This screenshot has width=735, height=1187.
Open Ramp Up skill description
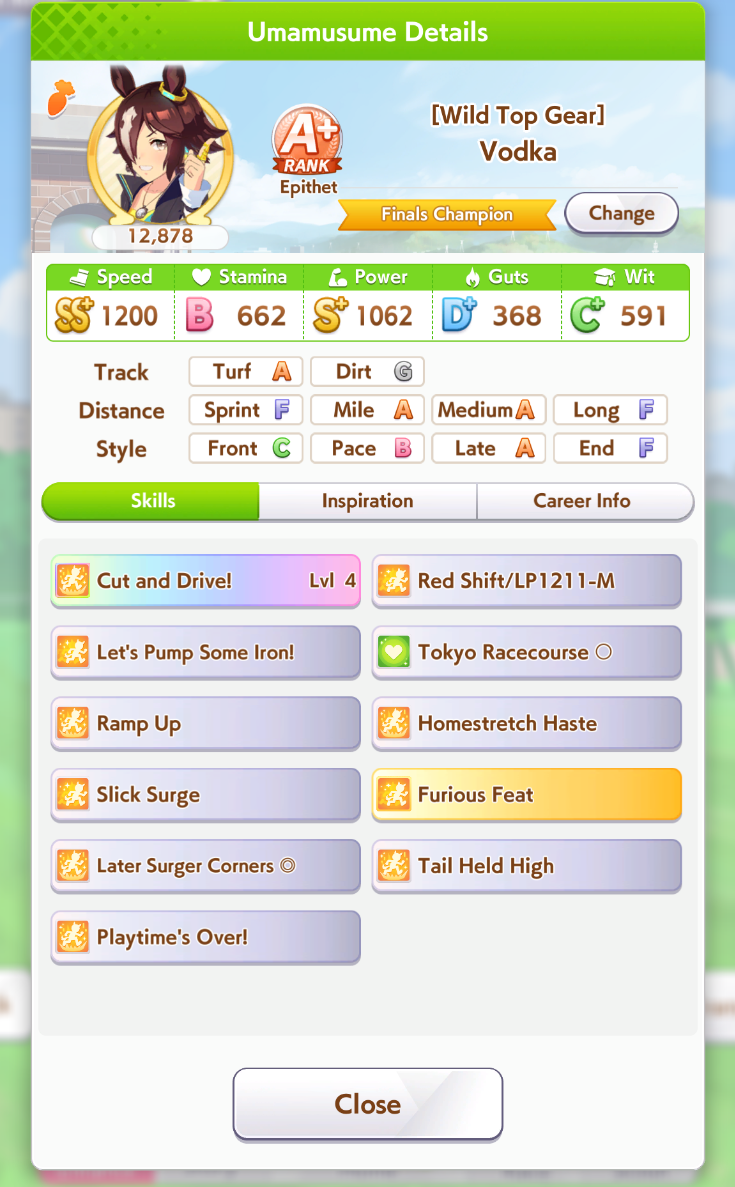click(206, 724)
